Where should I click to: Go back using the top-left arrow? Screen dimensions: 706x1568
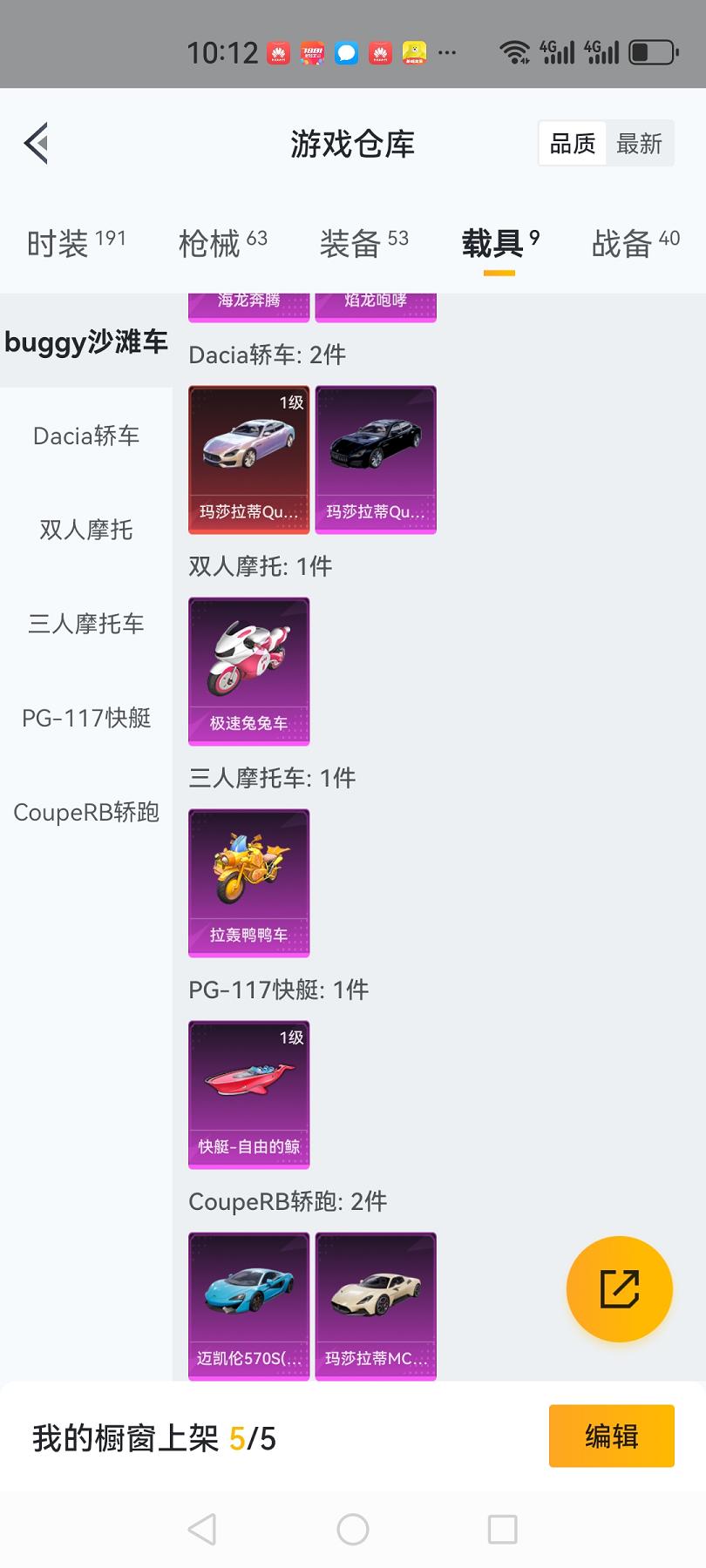[37, 144]
